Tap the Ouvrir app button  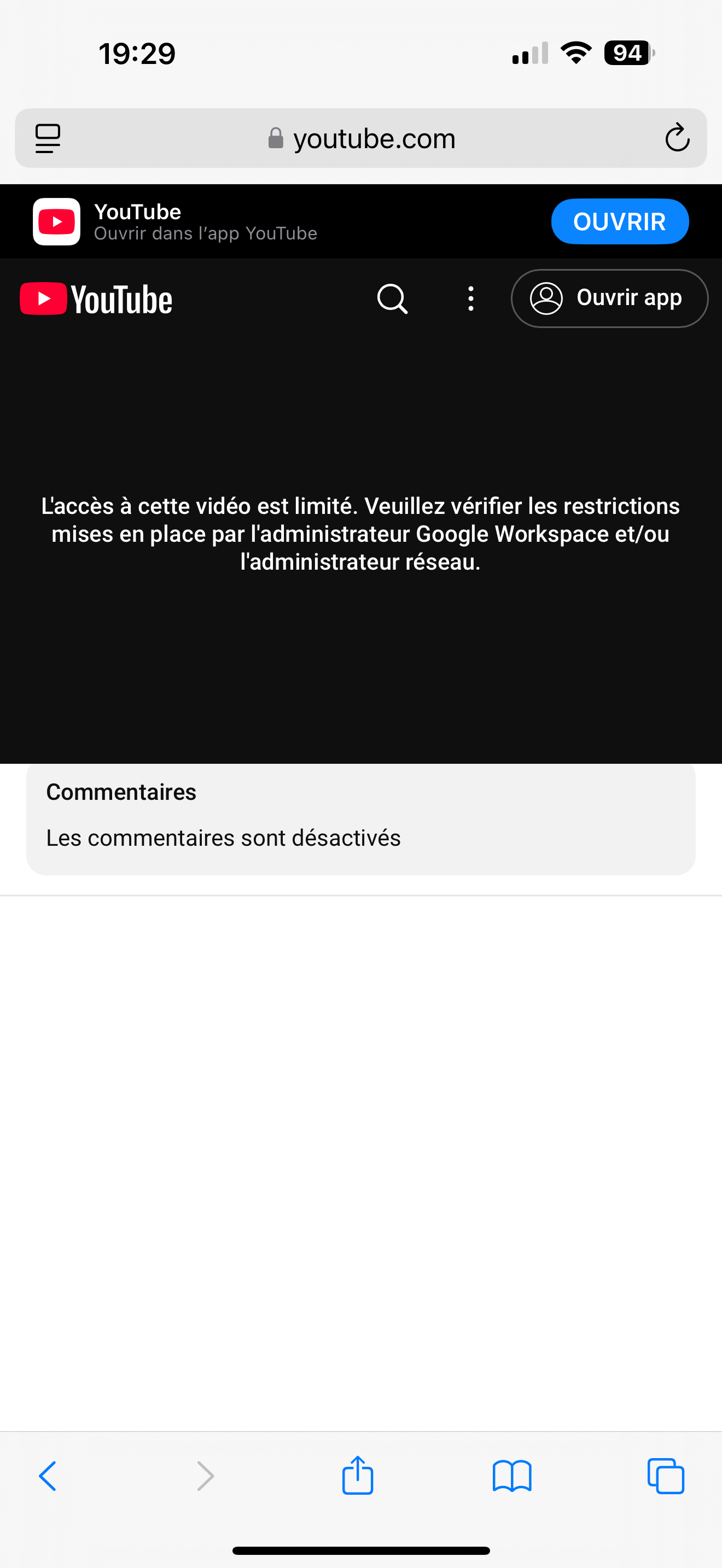[609, 299]
